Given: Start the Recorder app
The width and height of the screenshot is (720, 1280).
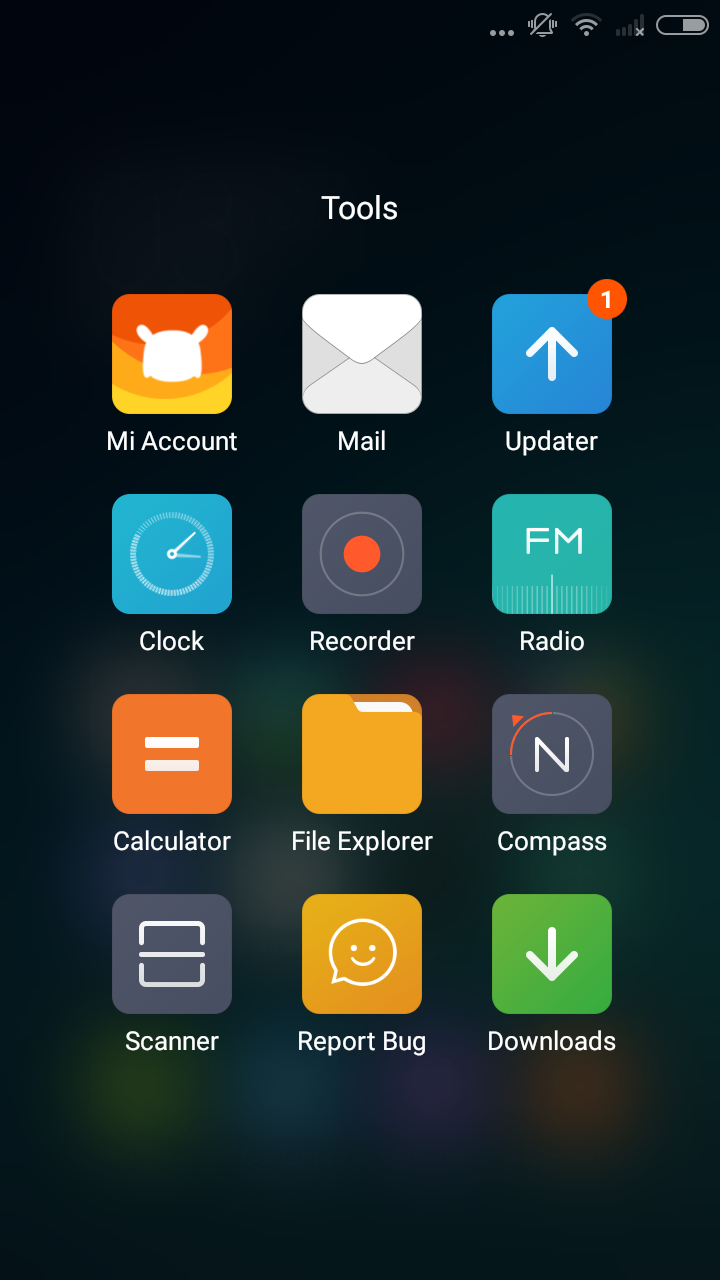Looking at the screenshot, I should pos(362,554).
